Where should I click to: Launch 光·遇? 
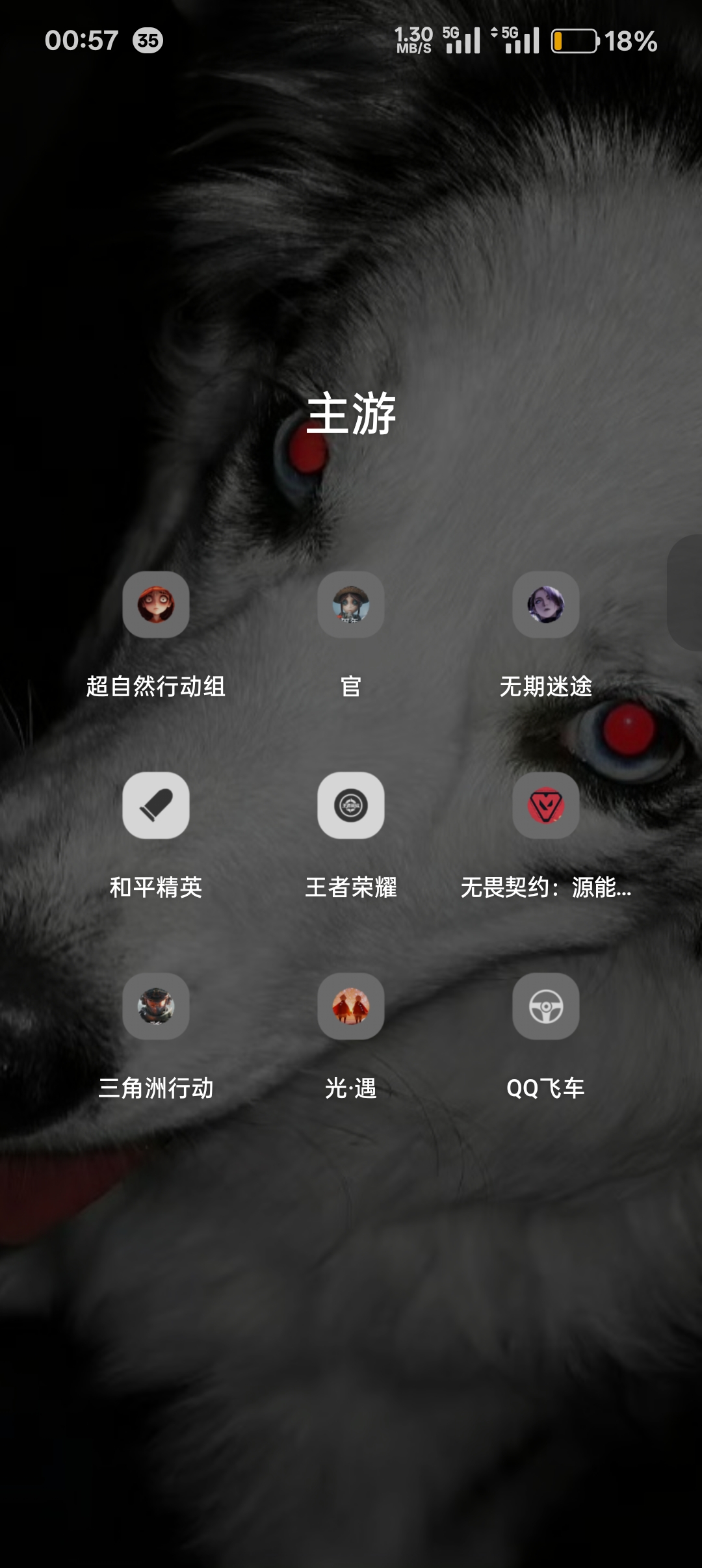351,1006
